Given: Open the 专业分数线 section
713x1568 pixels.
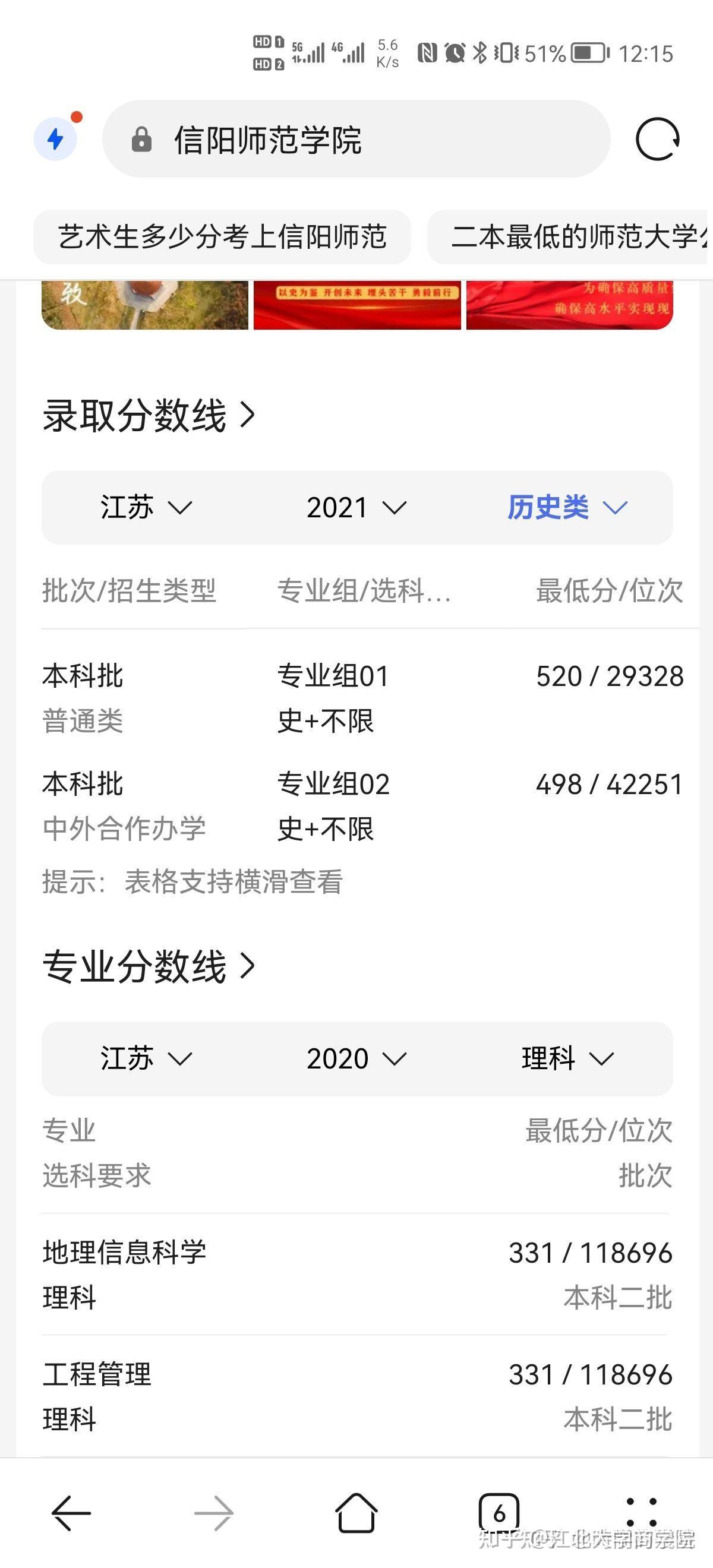Looking at the screenshot, I should (x=148, y=966).
